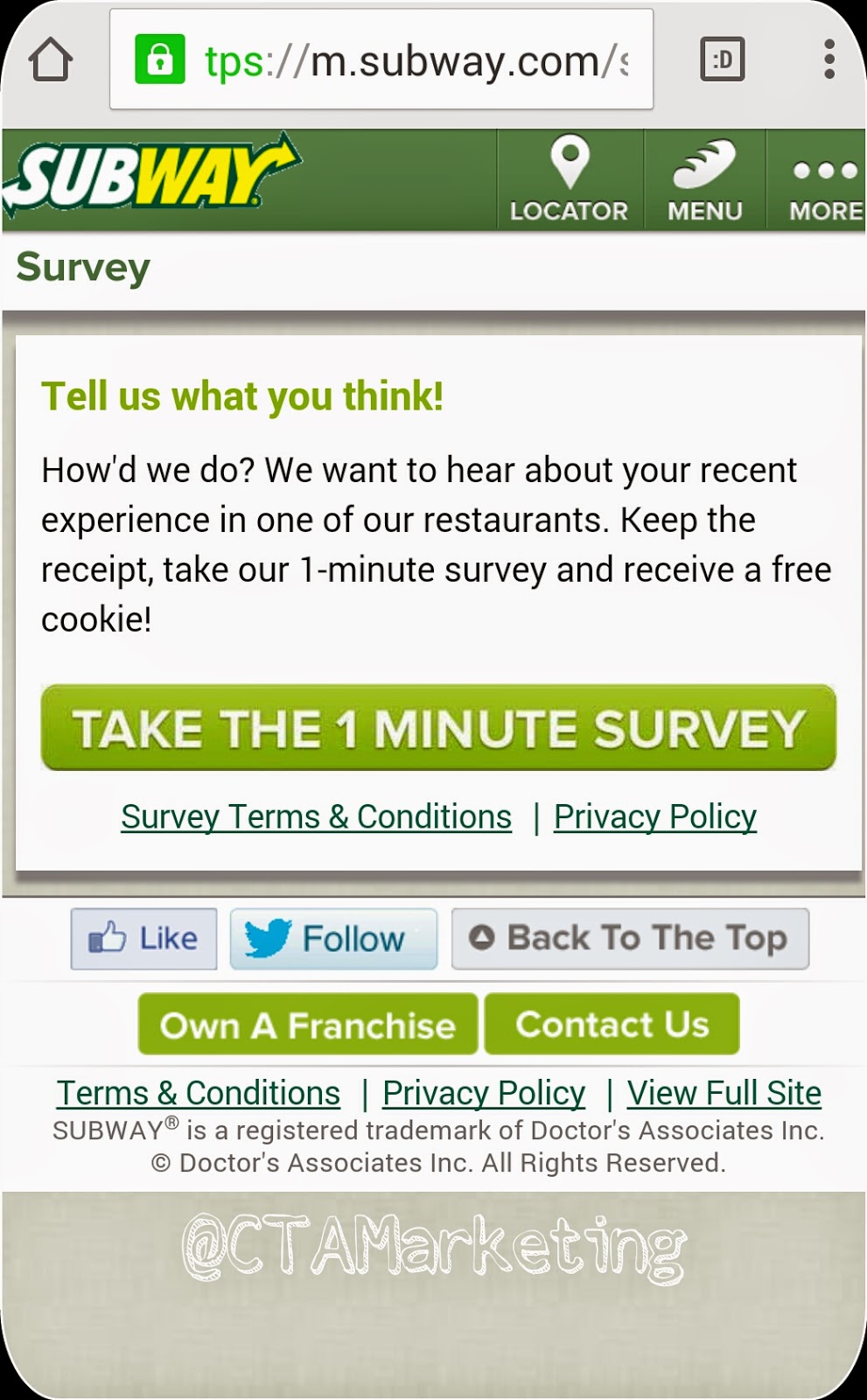Read the Survey Terms & Conditions
This screenshot has width=867, height=1400.
(316, 816)
